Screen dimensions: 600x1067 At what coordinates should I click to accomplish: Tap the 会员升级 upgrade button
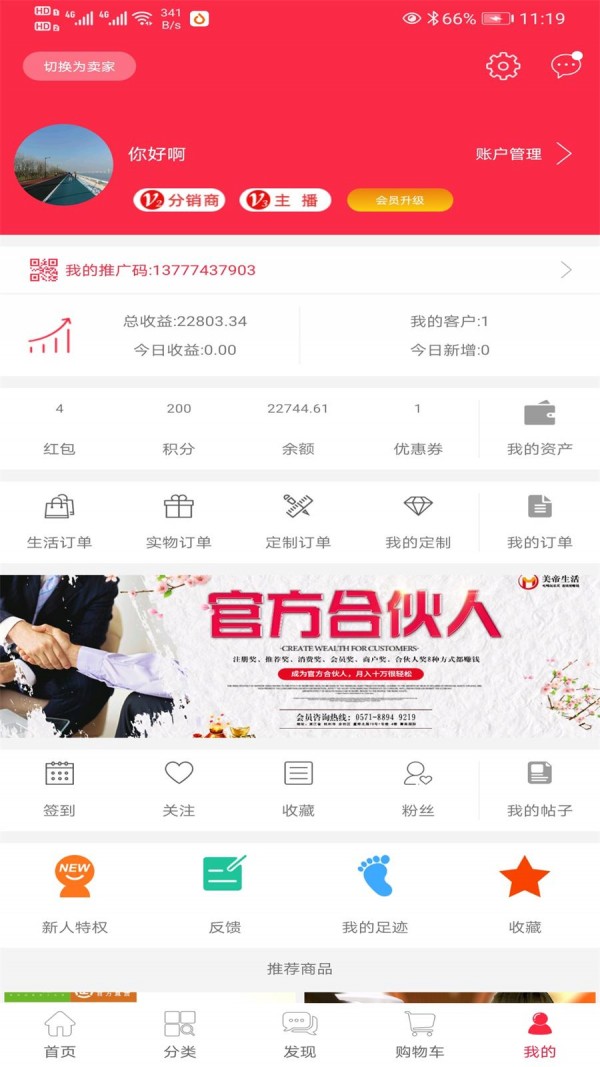[x=400, y=200]
